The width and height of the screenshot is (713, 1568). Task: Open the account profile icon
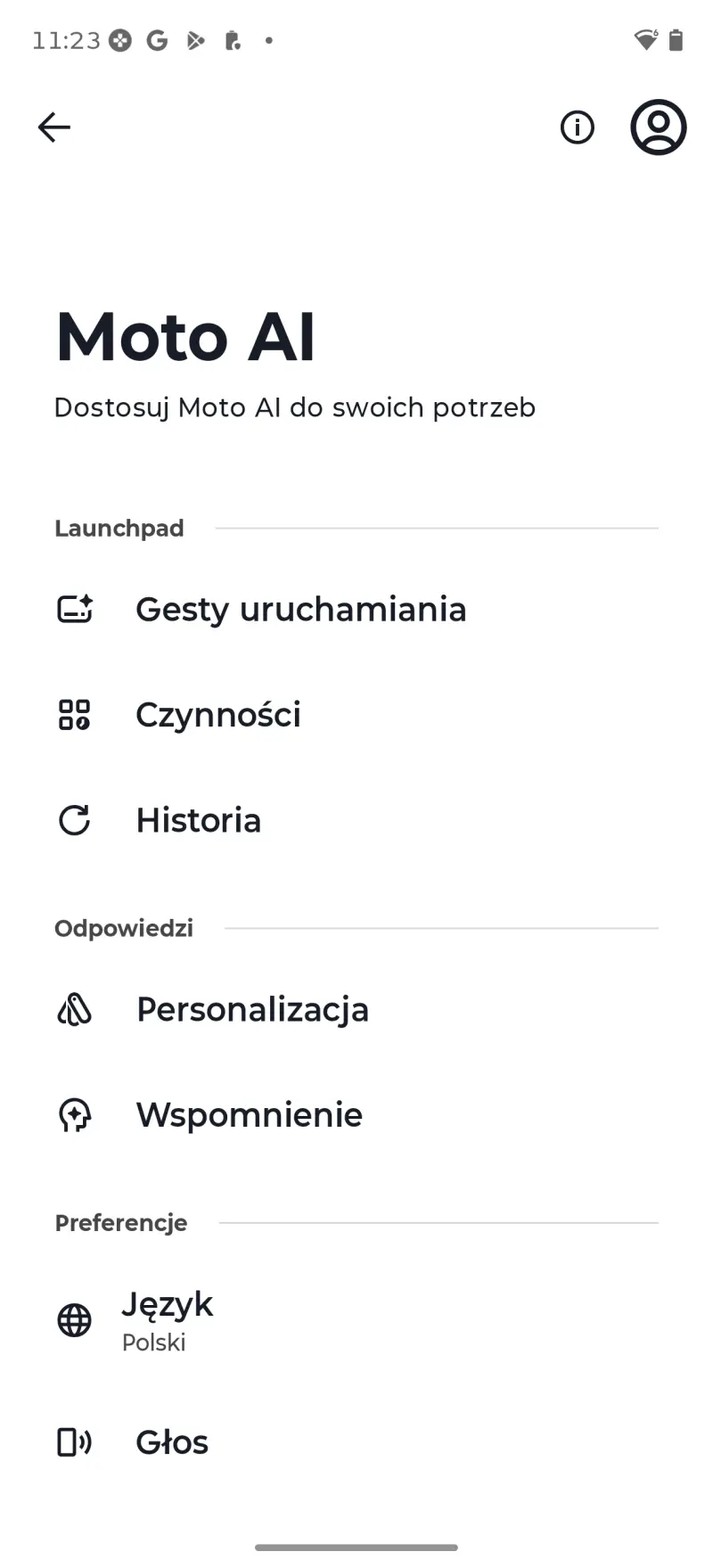tap(658, 127)
